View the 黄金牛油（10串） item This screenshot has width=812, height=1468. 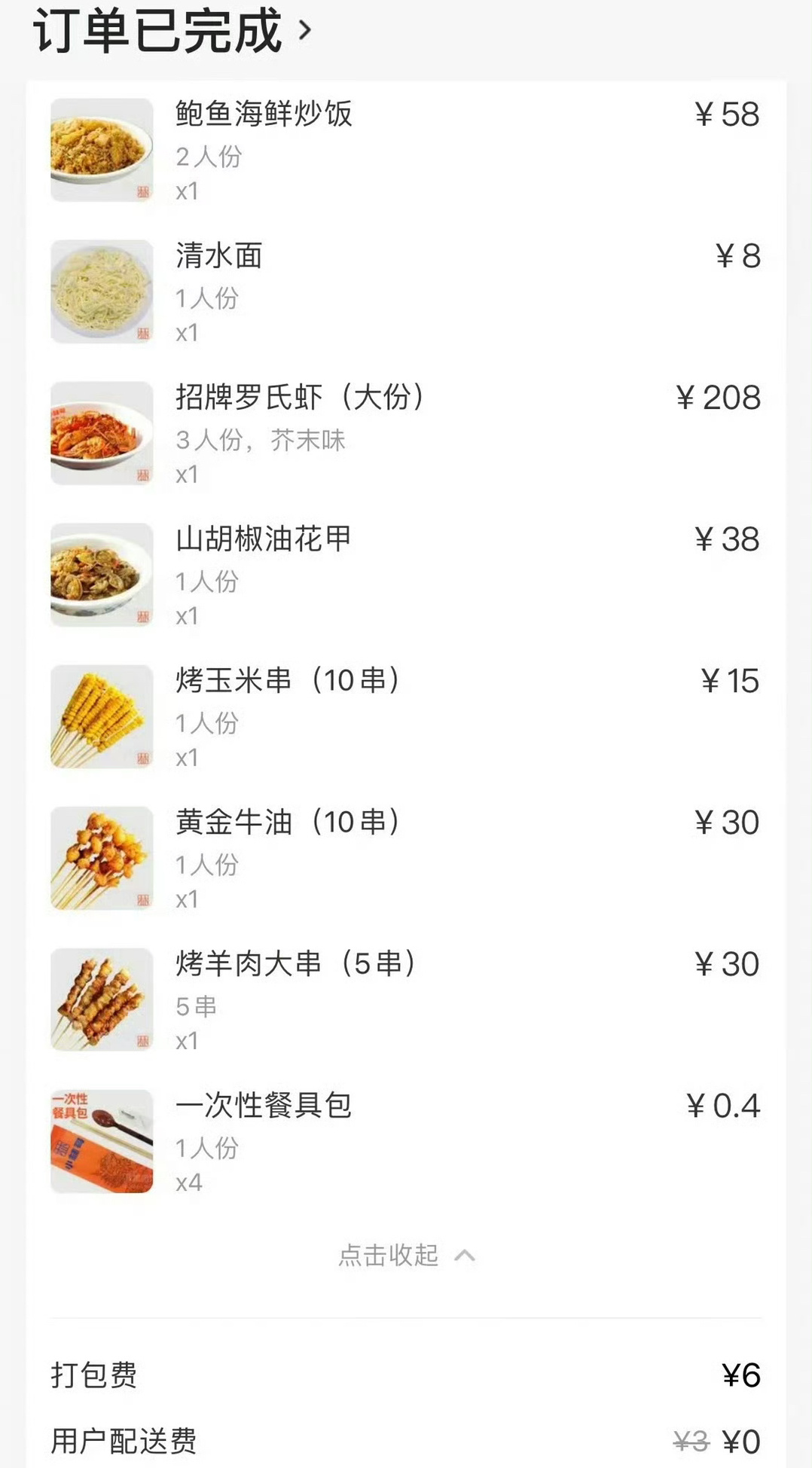287,823
